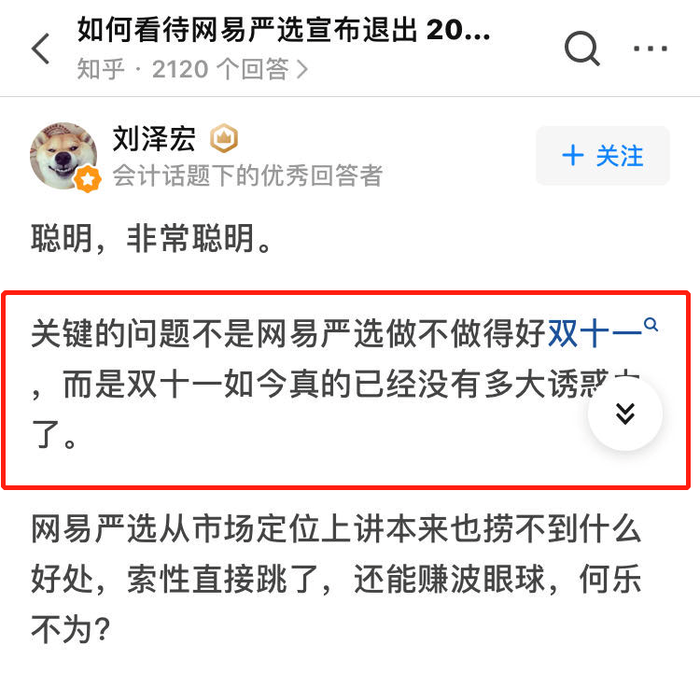Open the three-dot overflow menu
The image size is (700, 687).
pyautogui.click(x=651, y=47)
